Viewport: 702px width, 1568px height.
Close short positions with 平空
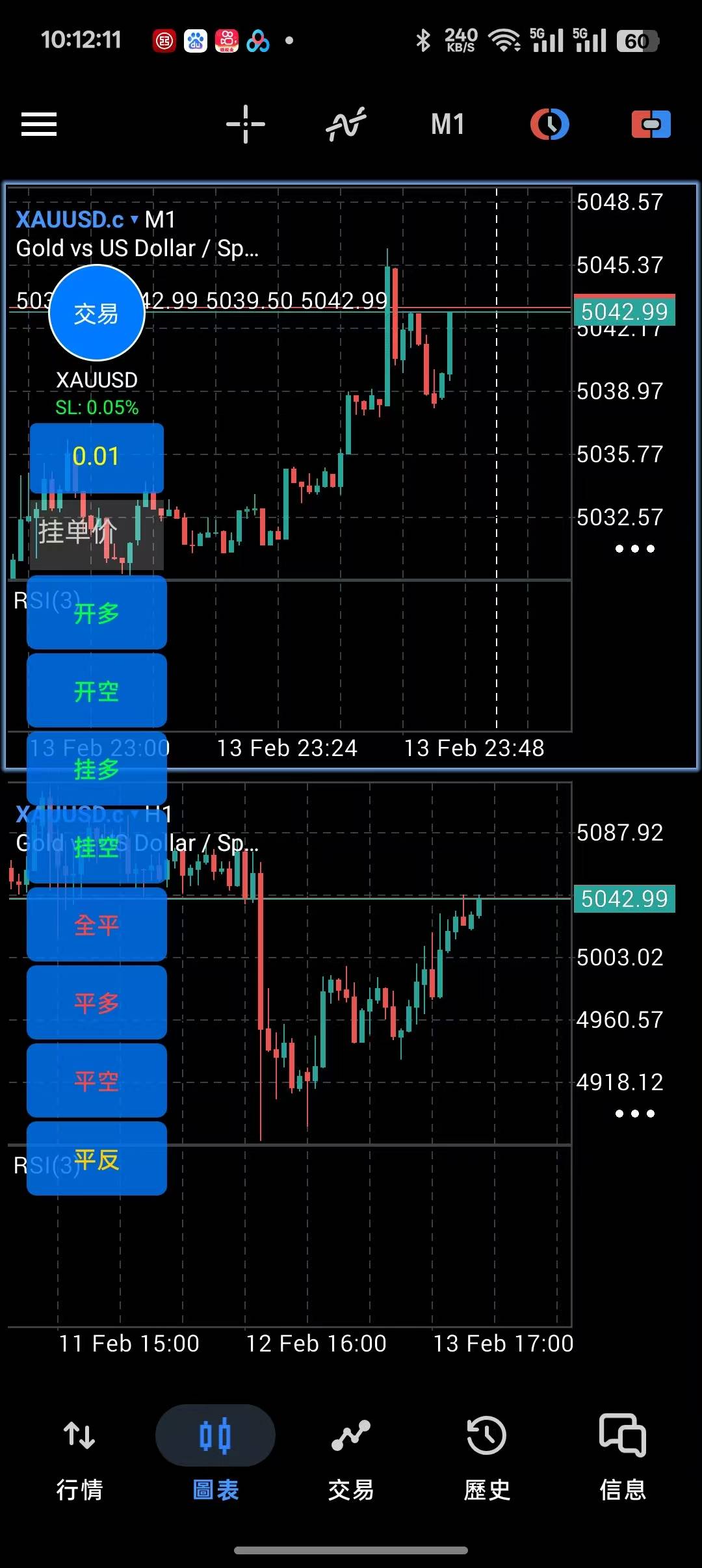(x=96, y=1081)
